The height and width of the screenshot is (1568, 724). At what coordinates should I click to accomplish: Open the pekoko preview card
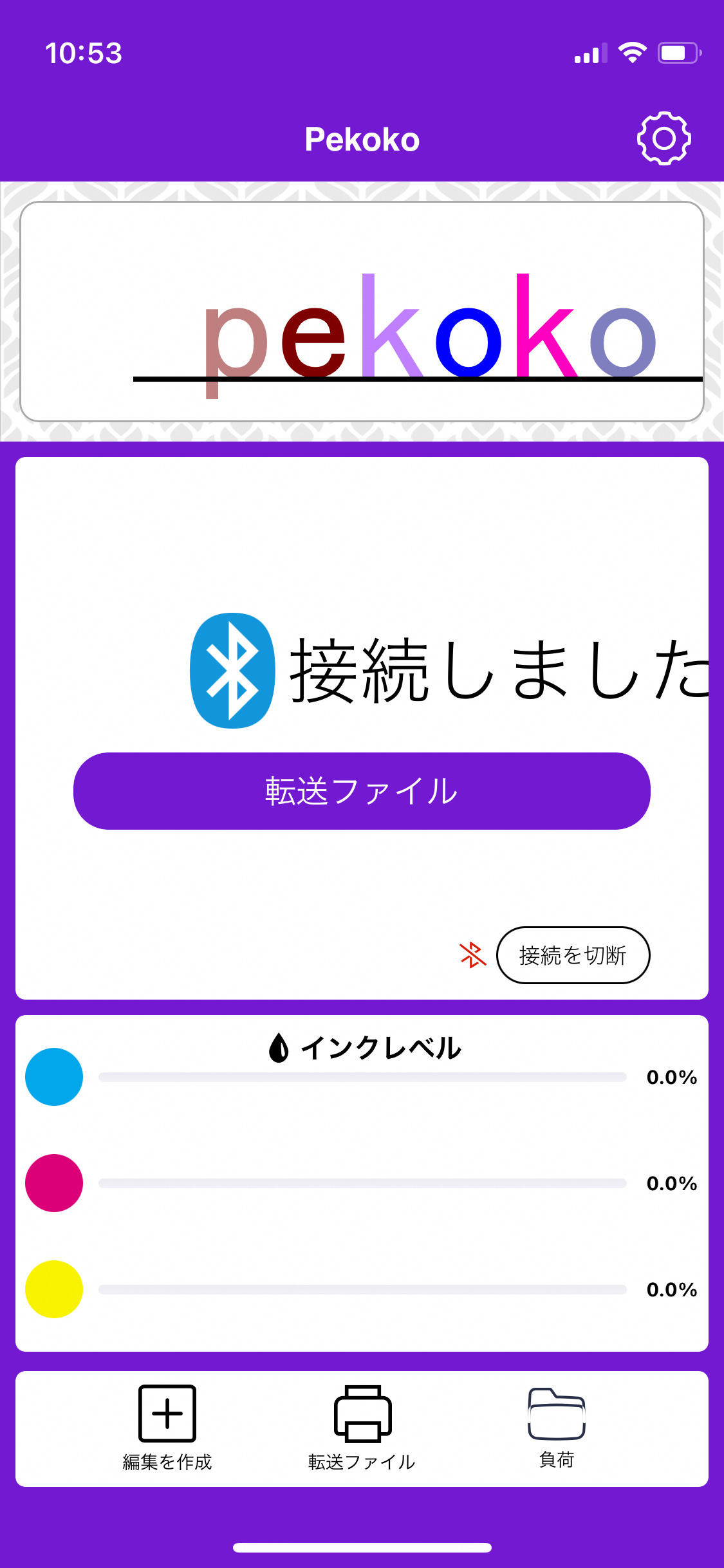[362, 312]
